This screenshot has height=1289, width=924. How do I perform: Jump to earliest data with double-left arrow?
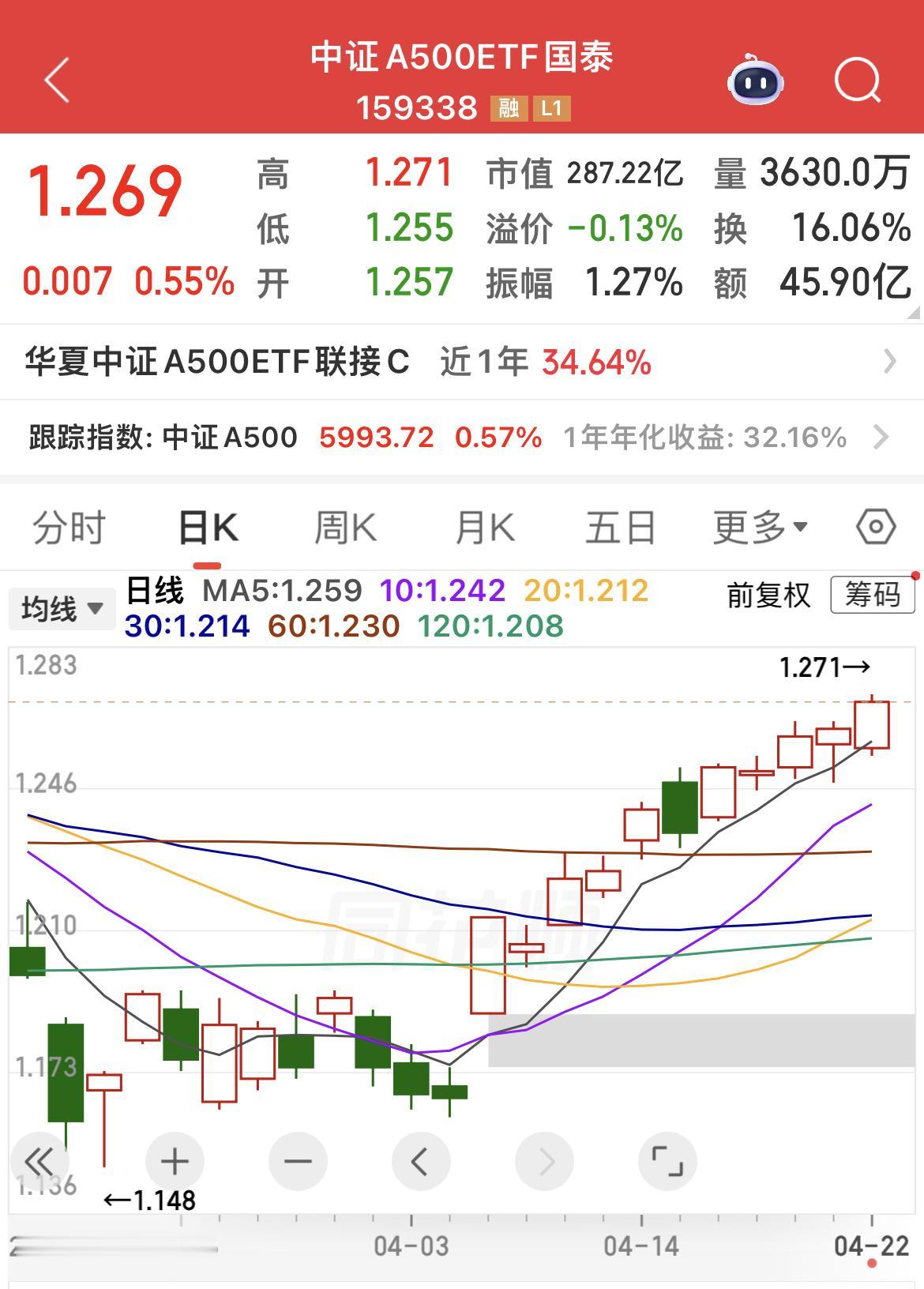[x=39, y=1161]
